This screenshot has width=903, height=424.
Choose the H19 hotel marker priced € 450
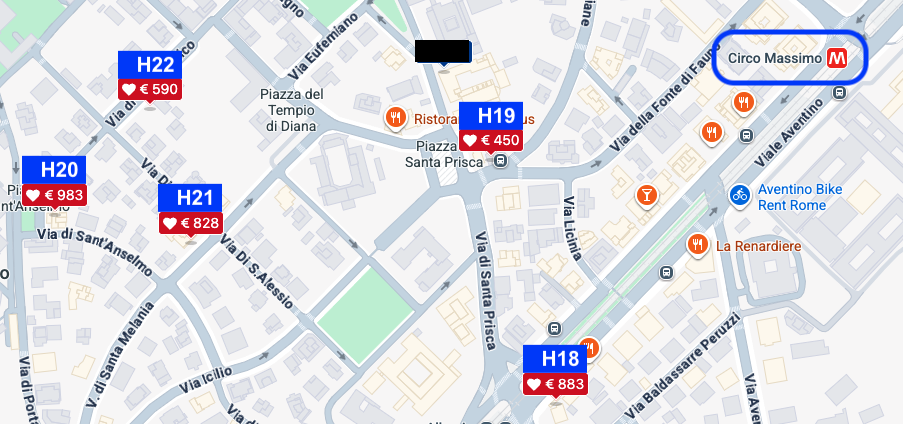[x=490, y=128]
